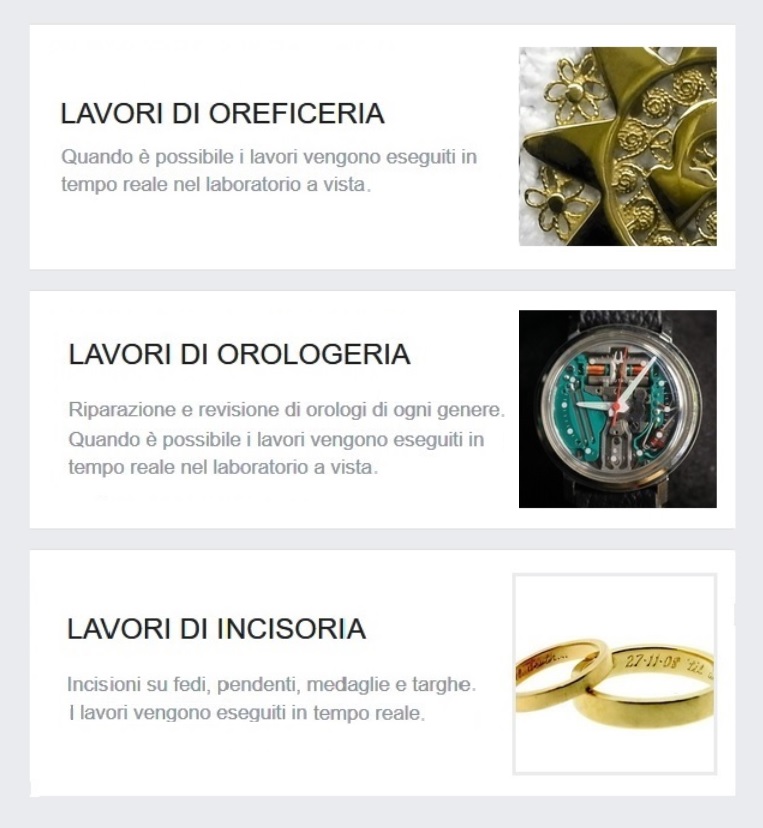Open the Lavori di Oreficeria card
This screenshot has height=828, width=763.
[x=222, y=113]
